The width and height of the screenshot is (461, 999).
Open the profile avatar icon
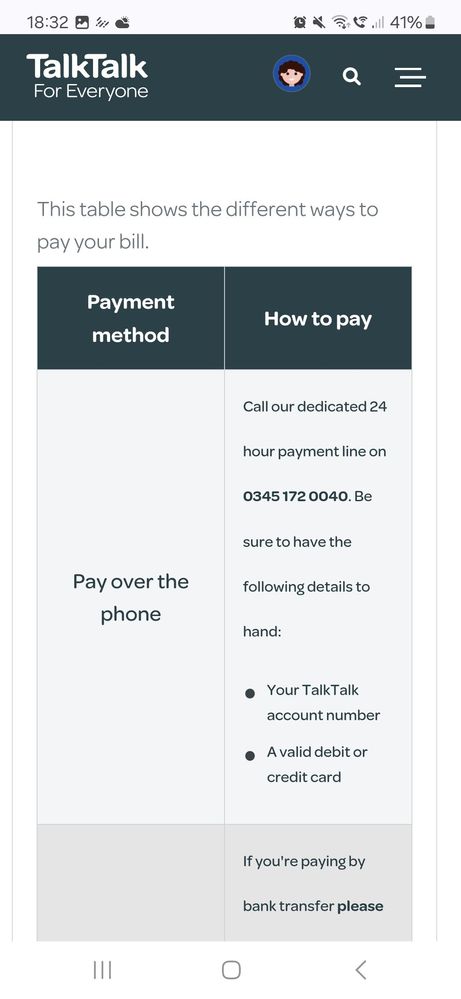[x=292, y=74]
